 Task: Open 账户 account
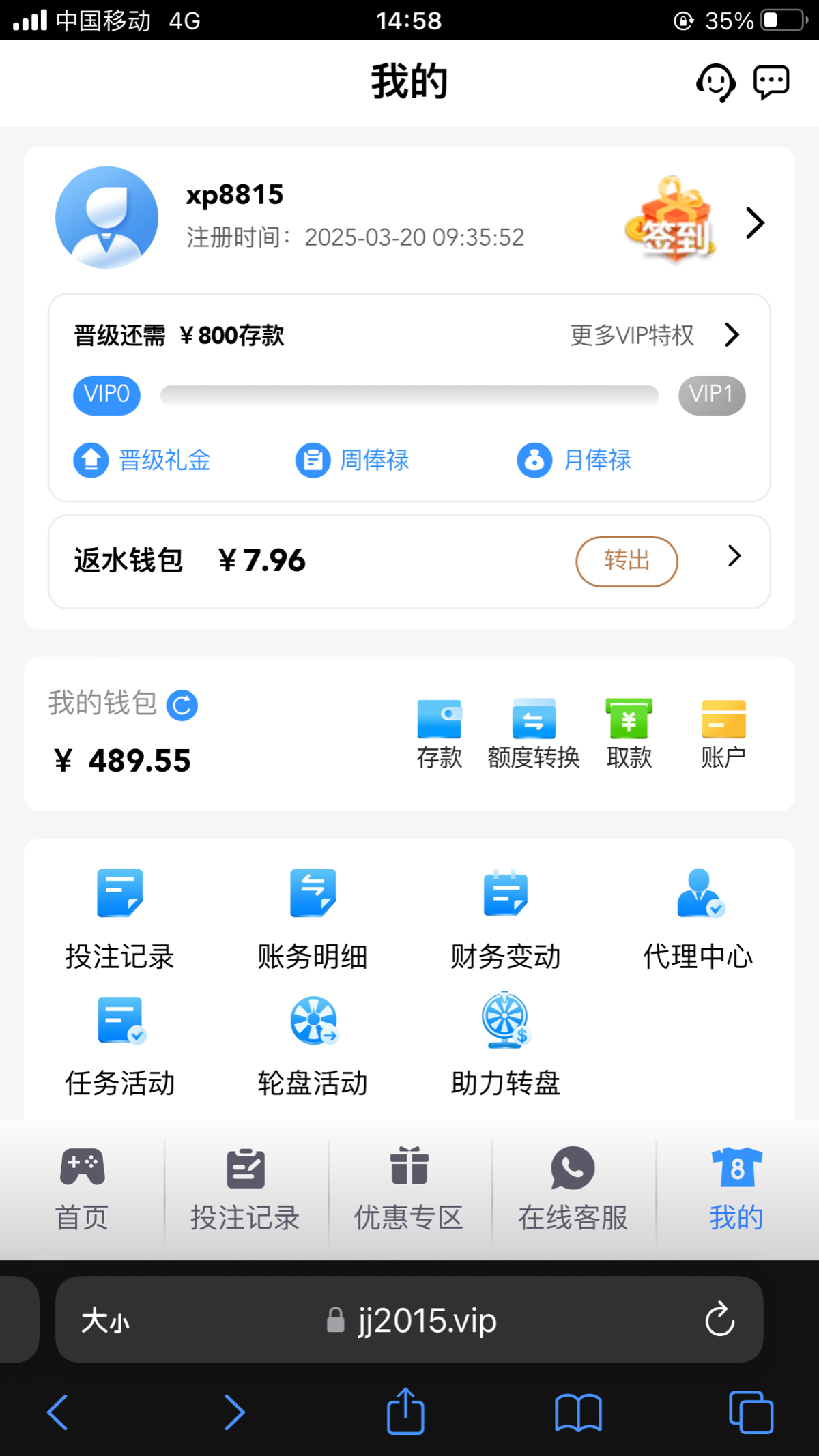tap(723, 733)
